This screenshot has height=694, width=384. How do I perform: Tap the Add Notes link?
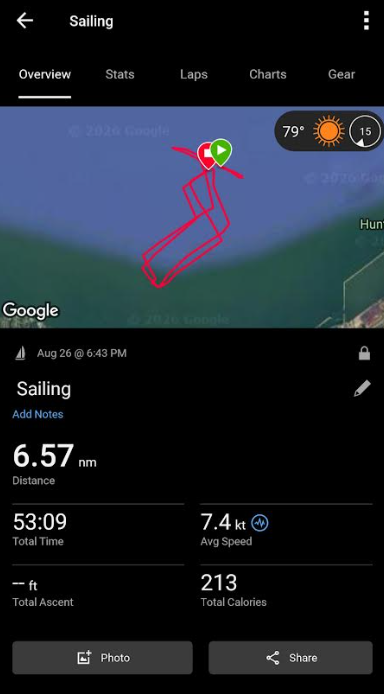38,414
